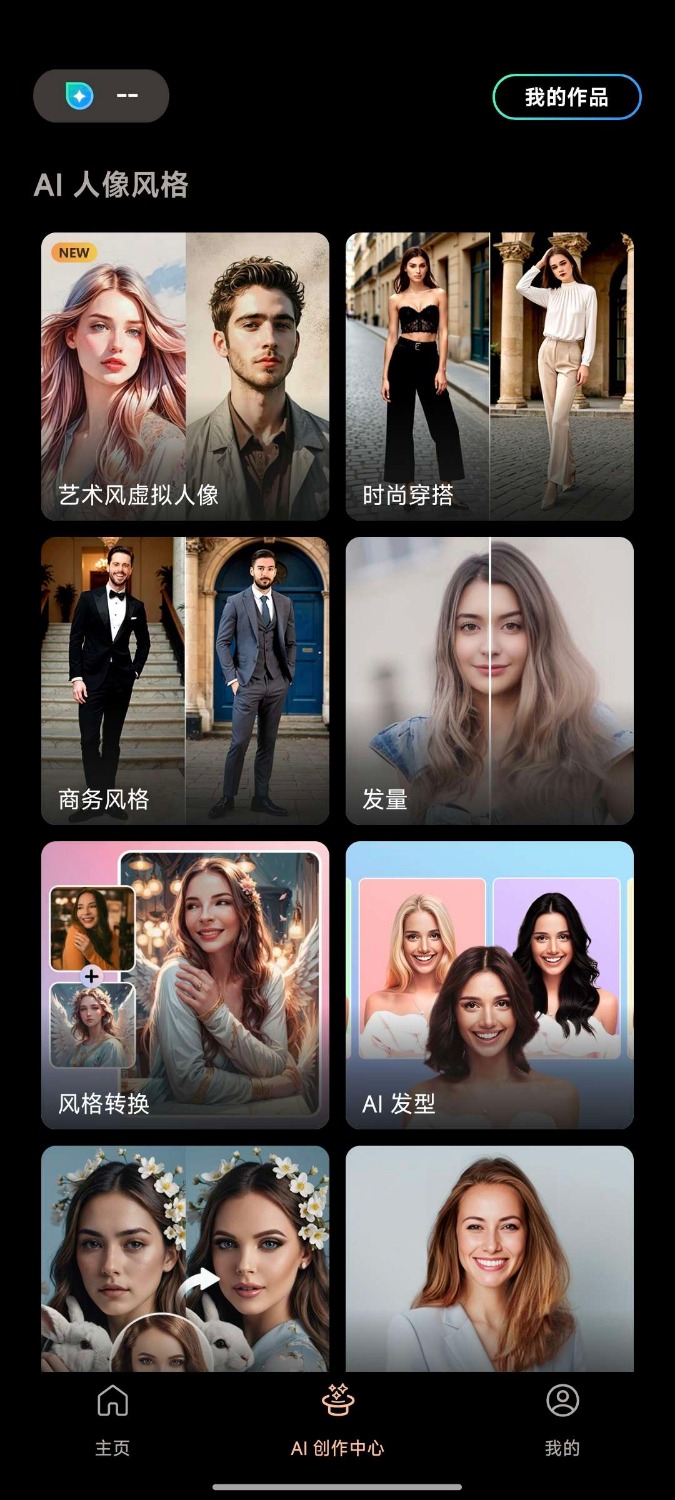
Task: Switch to the 主页 home tab
Action: coord(112,1420)
